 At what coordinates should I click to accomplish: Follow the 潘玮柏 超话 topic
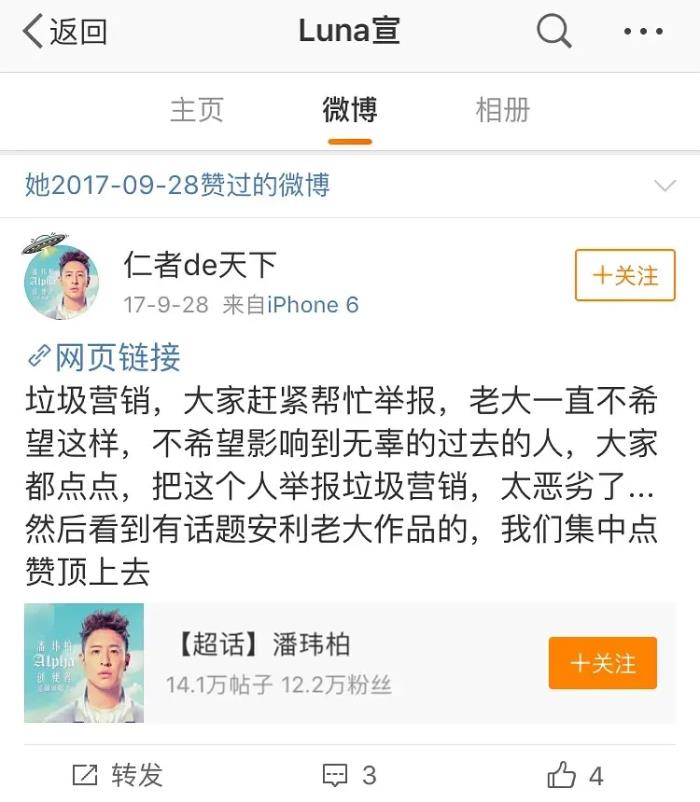pos(602,663)
